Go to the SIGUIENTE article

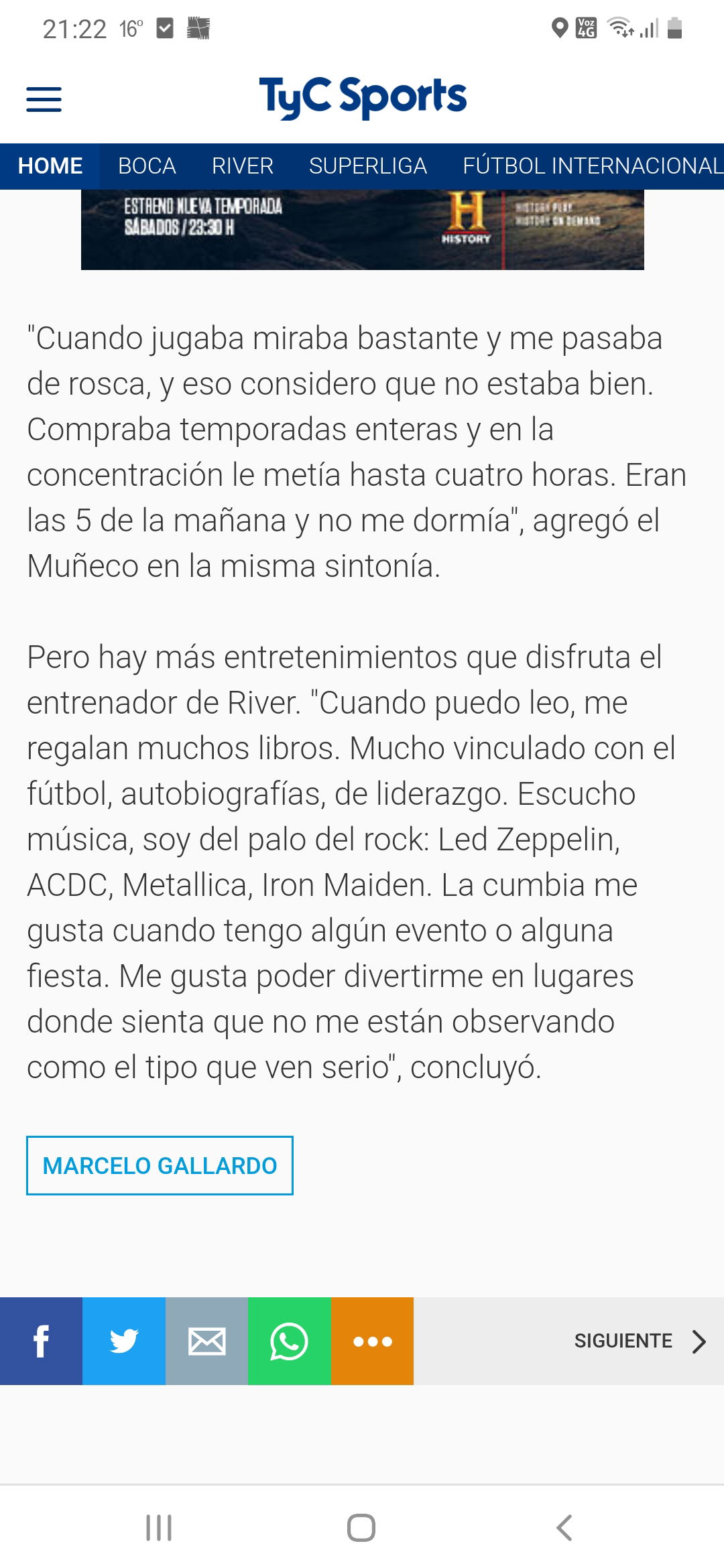[x=640, y=1341]
